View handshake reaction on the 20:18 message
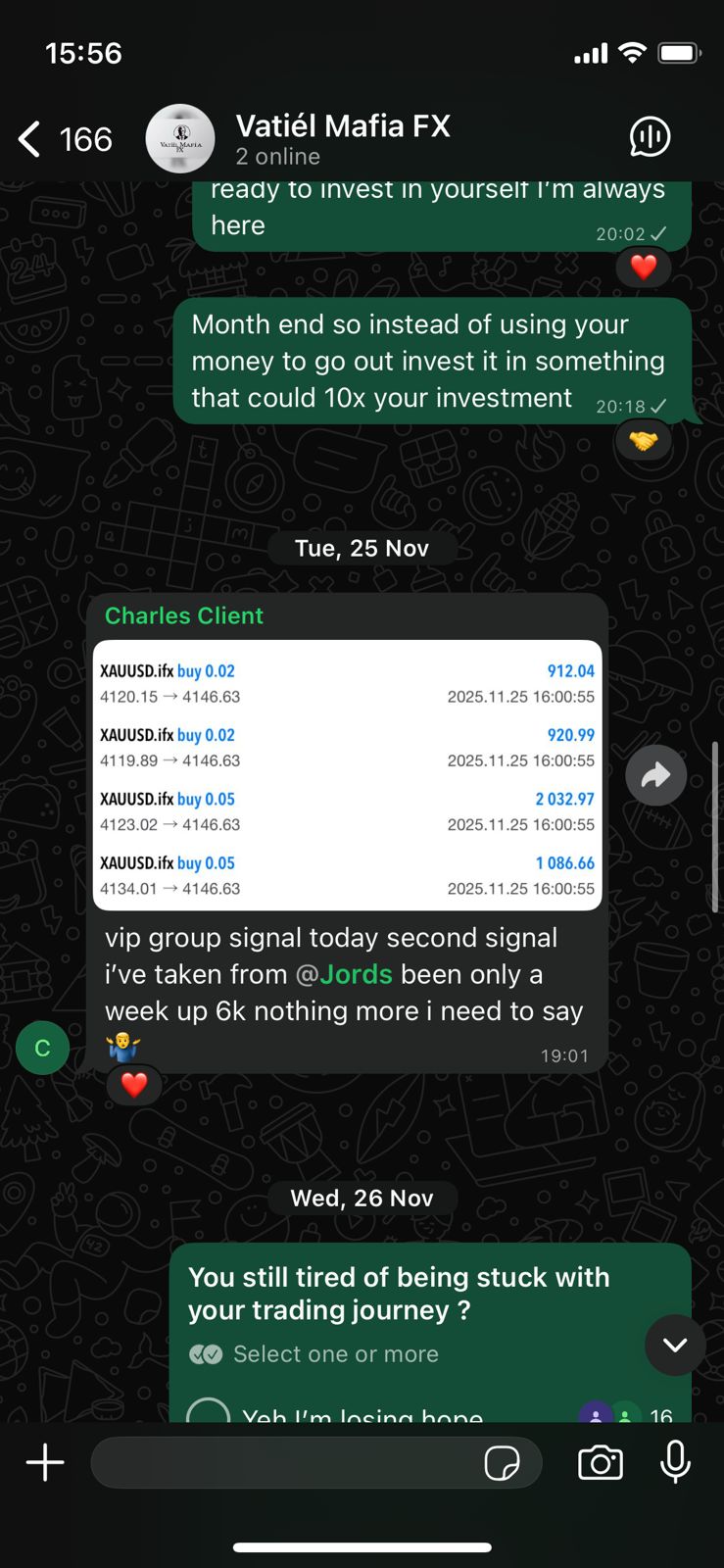724x1568 pixels. click(643, 441)
